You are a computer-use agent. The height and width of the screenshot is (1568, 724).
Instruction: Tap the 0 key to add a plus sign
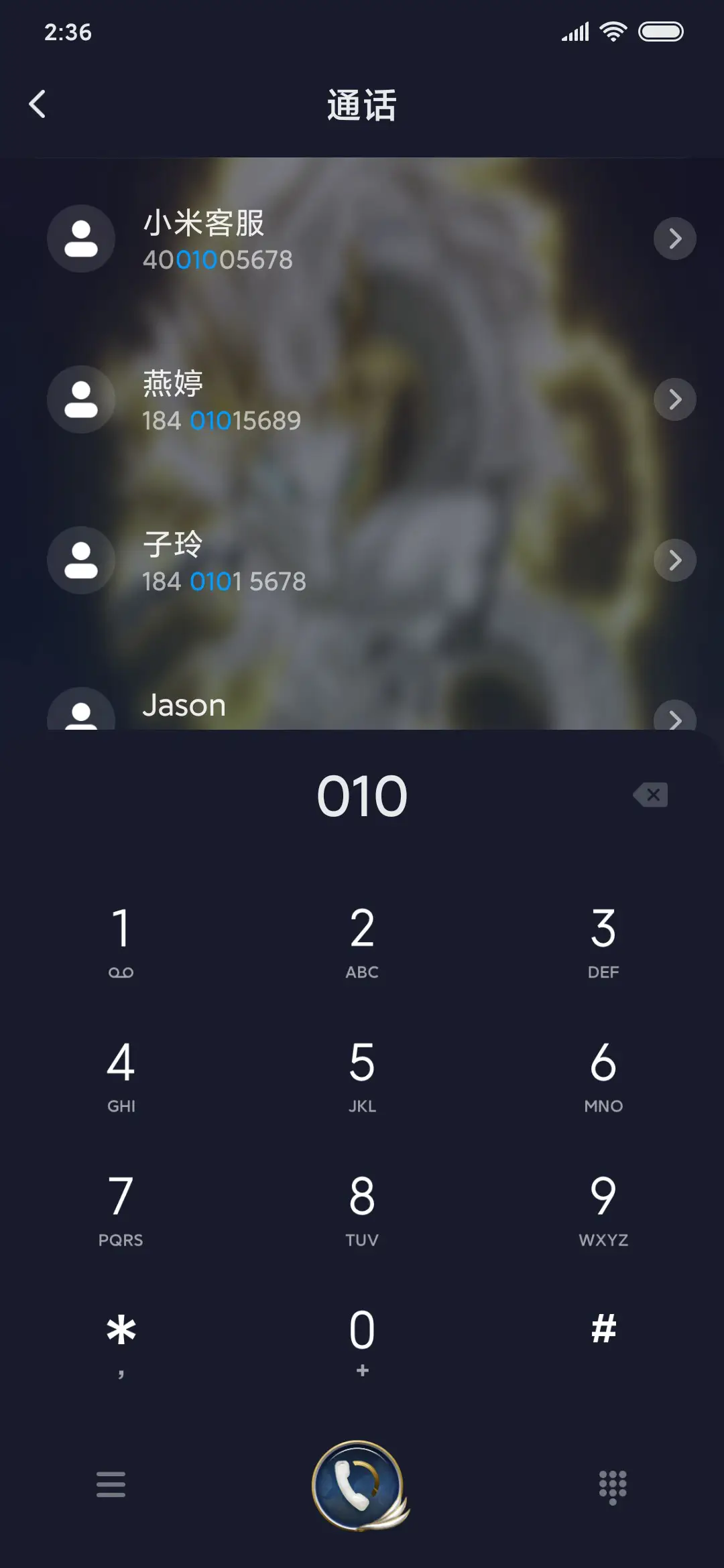point(362,1333)
